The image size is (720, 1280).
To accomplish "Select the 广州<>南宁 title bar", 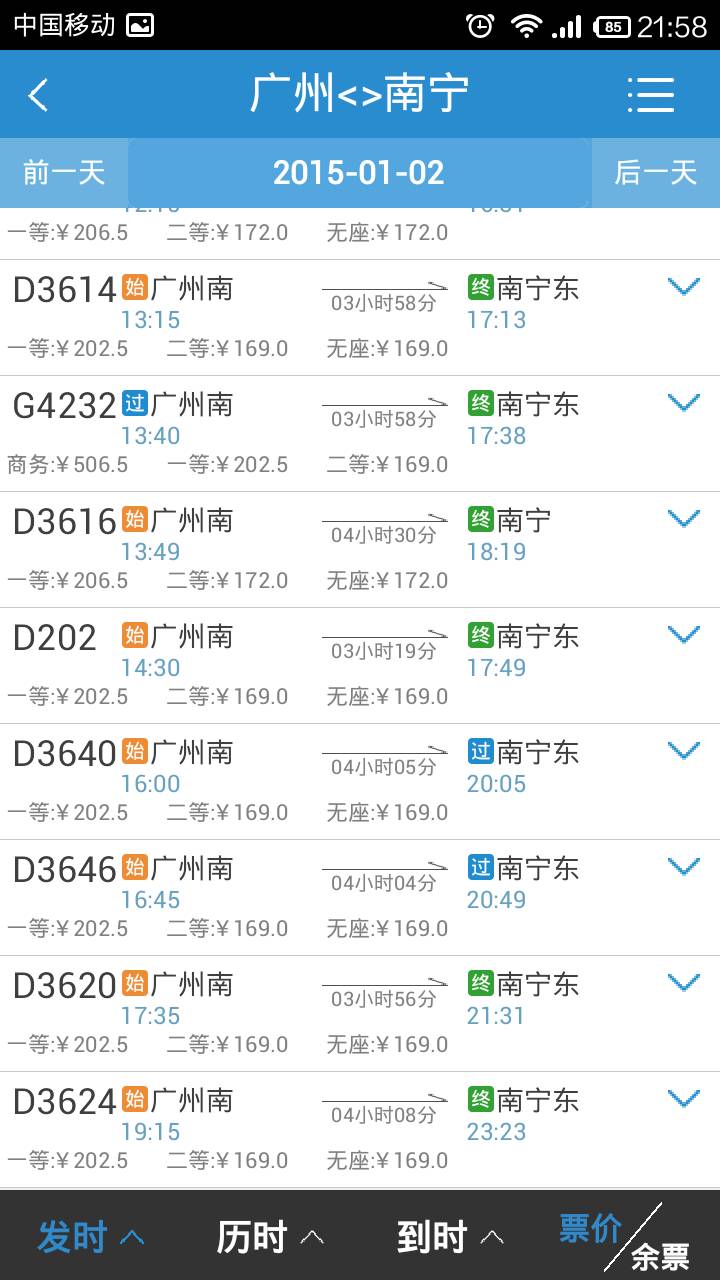I will pyautogui.click(x=360, y=94).
